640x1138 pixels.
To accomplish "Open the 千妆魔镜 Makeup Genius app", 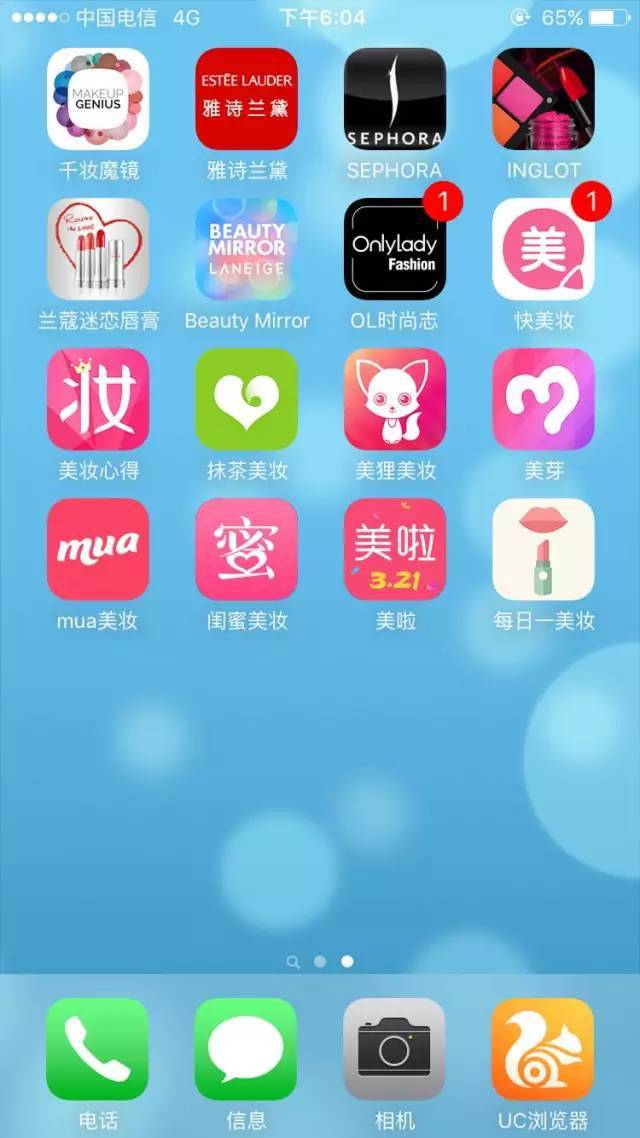I will click(98, 99).
